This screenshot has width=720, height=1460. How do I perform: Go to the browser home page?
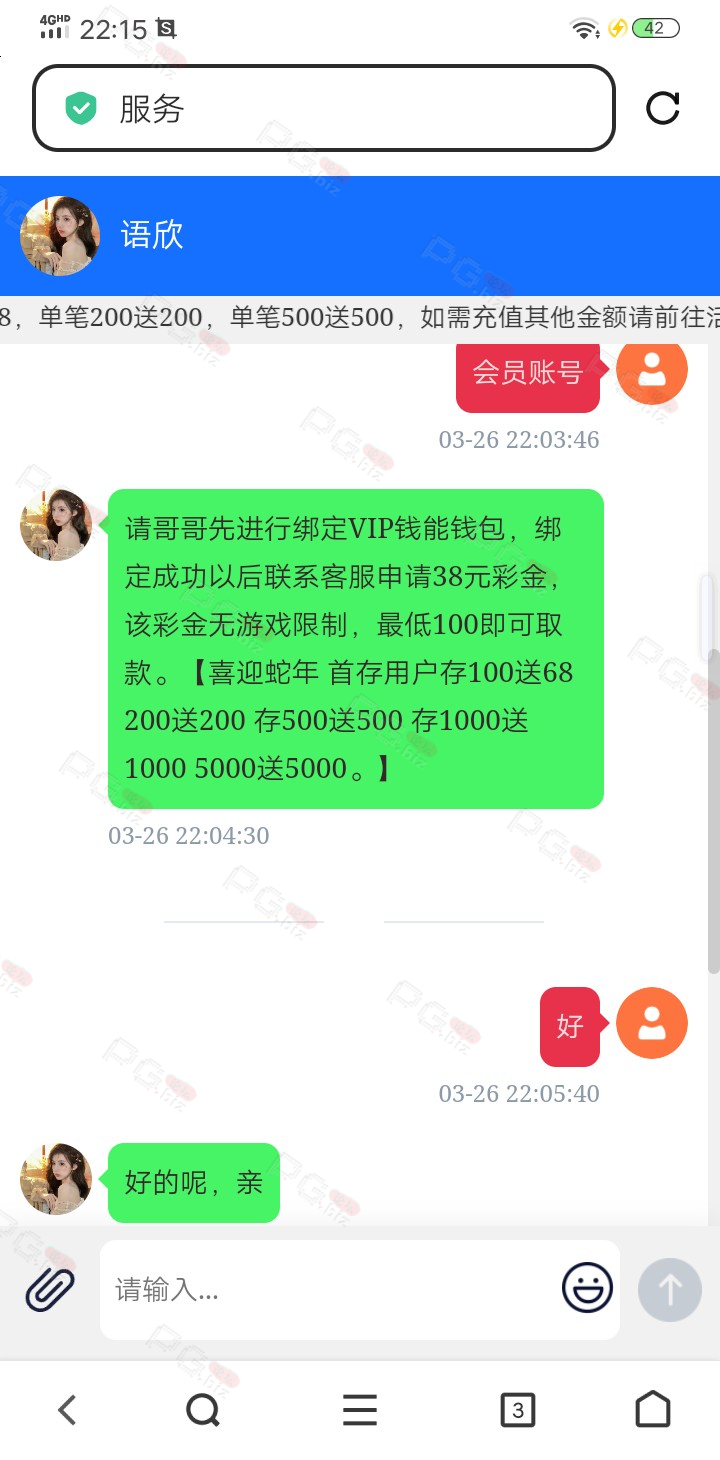(653, 1410)
